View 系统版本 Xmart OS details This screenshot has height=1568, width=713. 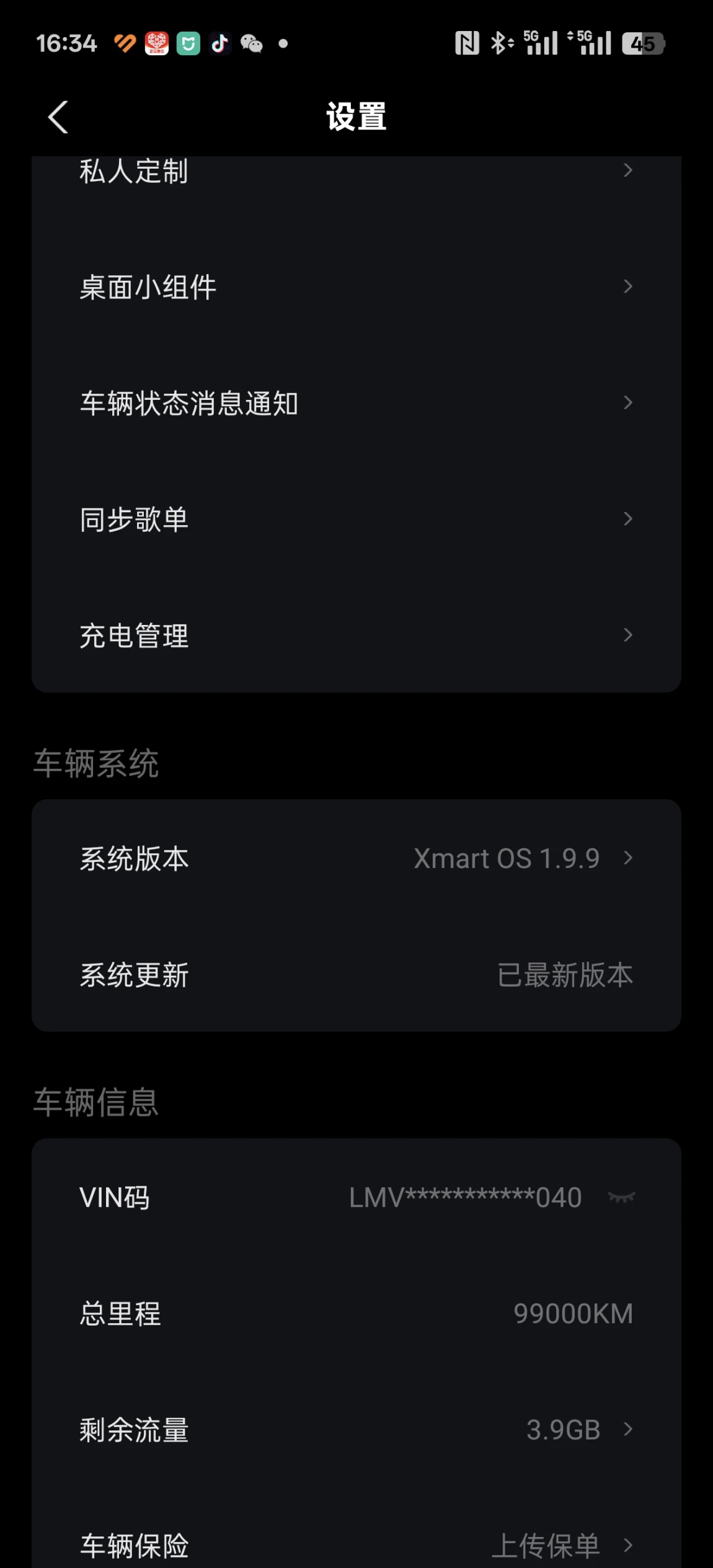[356, 858]
